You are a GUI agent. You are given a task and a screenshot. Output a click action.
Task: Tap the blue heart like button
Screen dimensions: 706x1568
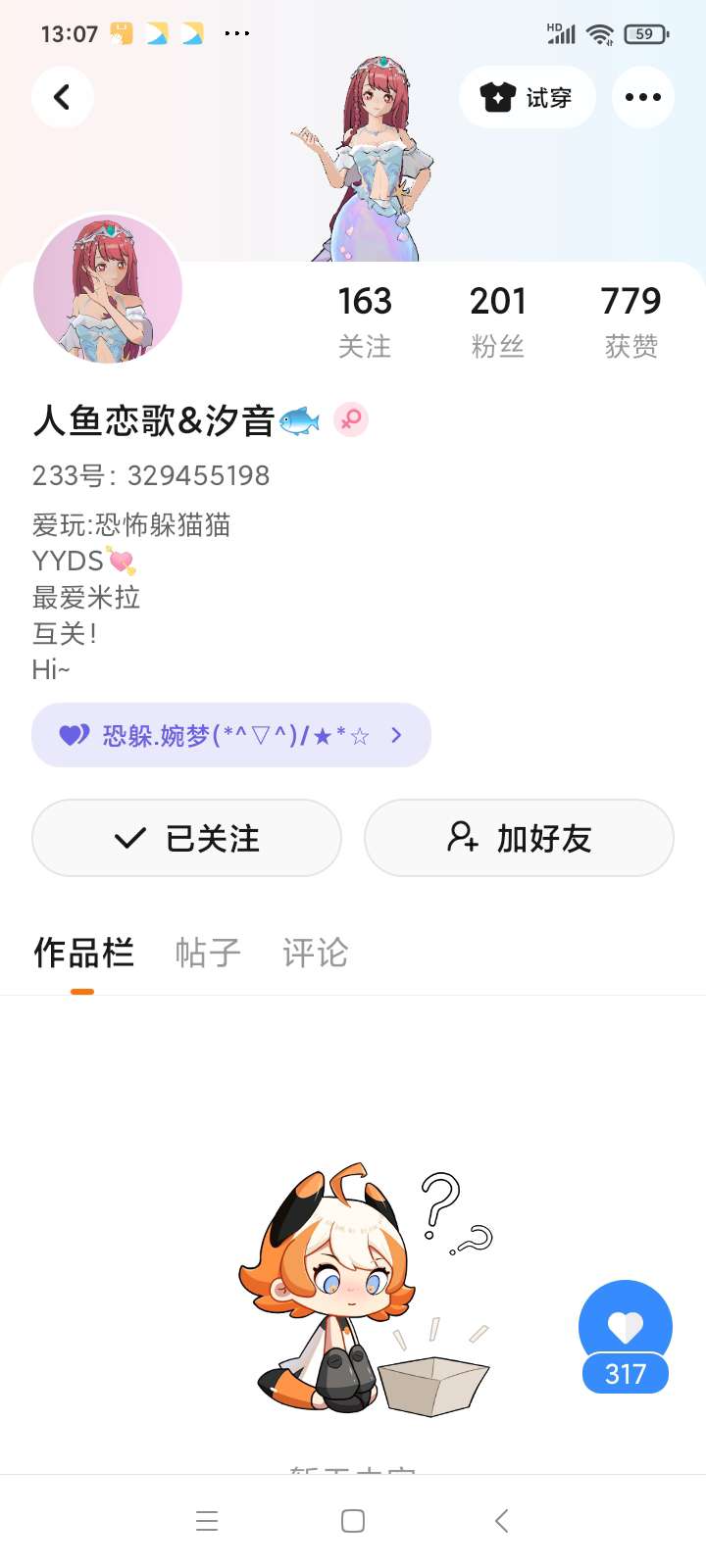tap(625, 1327)
